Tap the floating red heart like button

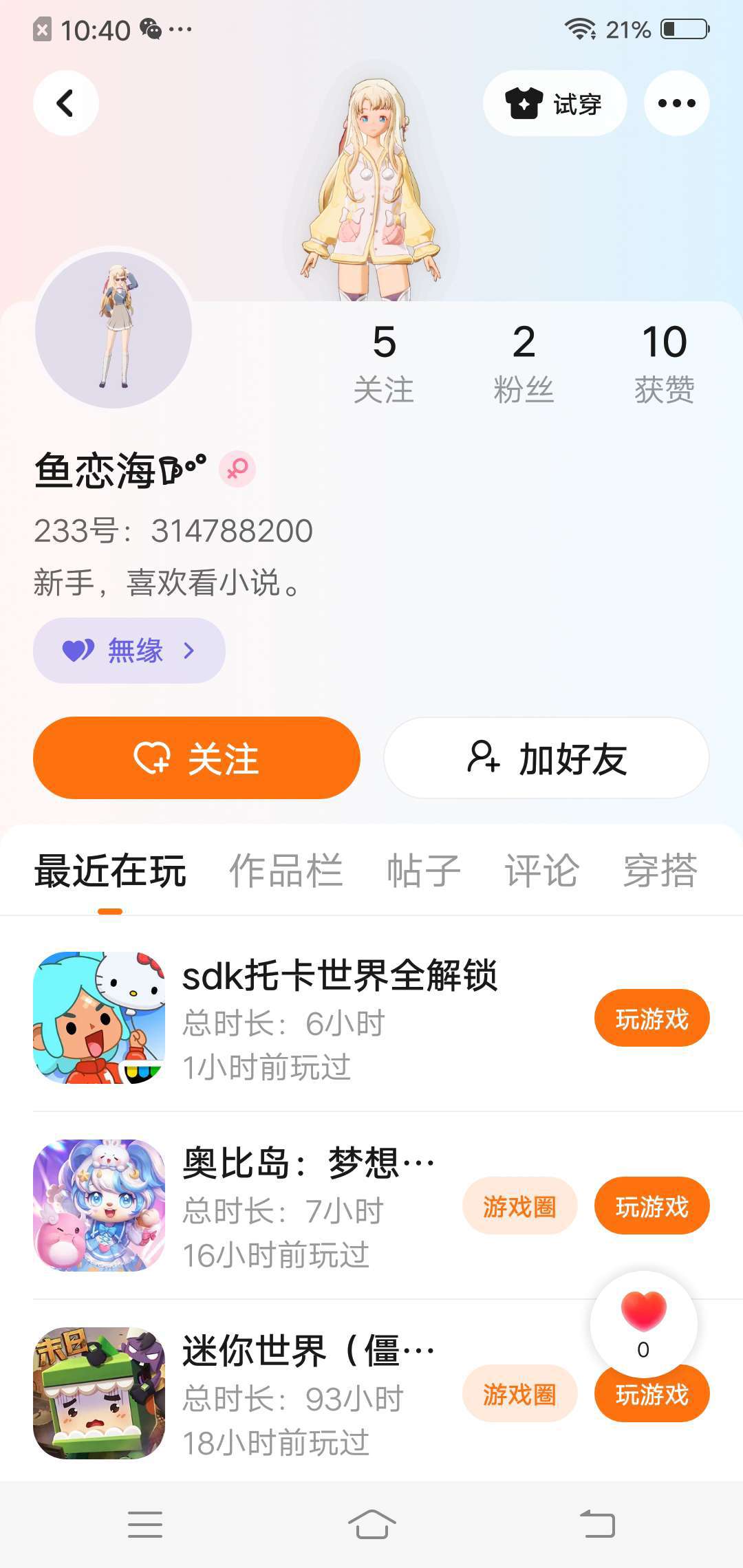point(643,1314)
